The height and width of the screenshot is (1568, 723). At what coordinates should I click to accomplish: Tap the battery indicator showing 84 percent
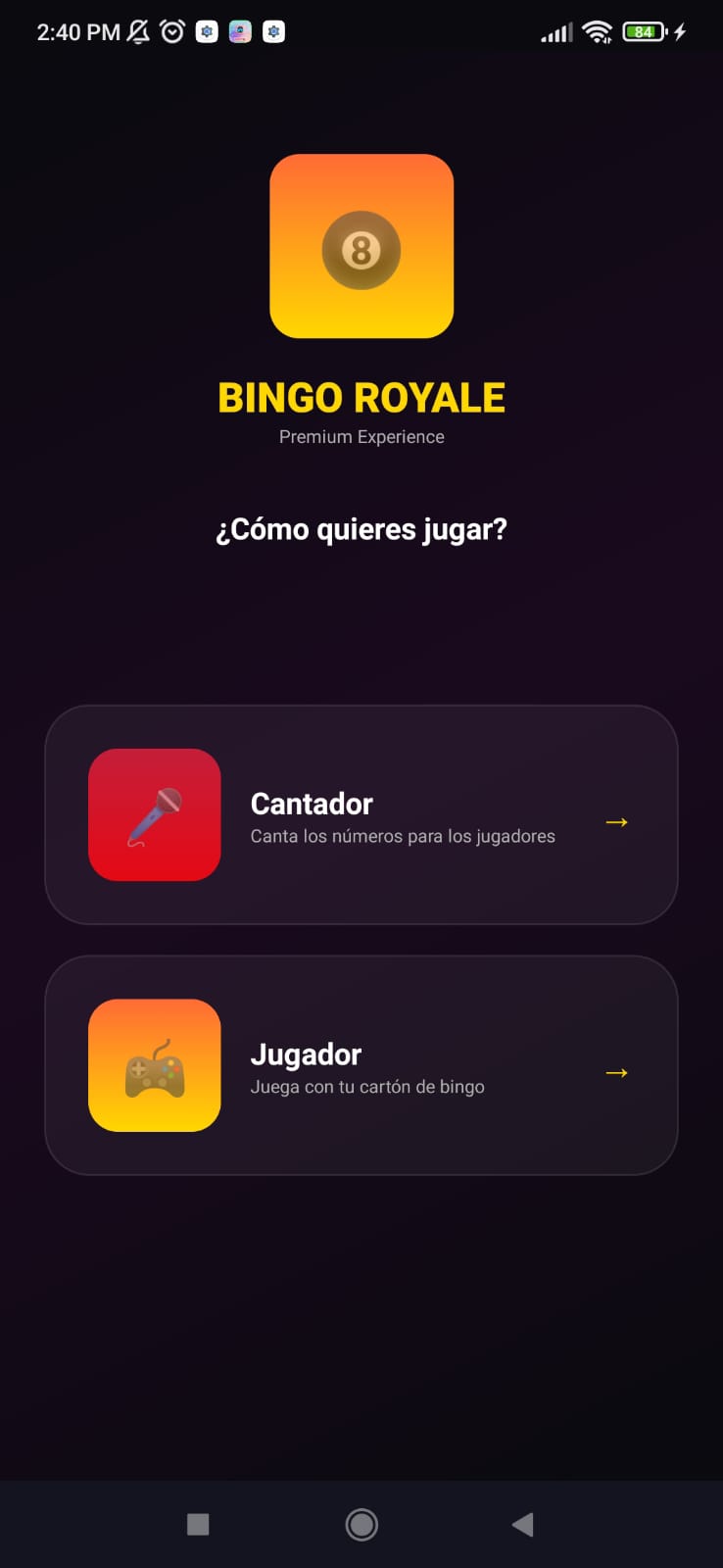point(645,31)
